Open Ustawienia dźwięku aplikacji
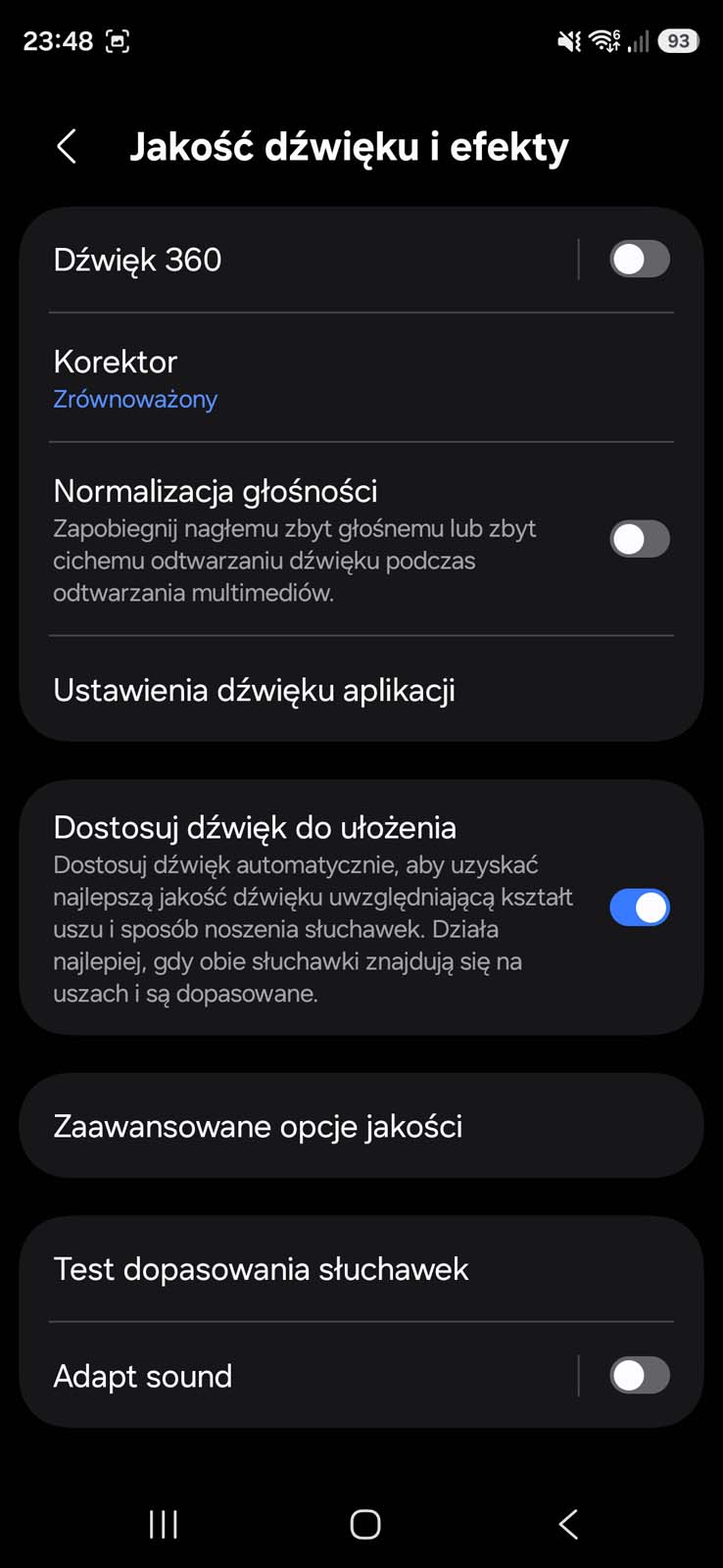Image resolution: width=723 pixels, height=1568 pixels. click(255, 690)
